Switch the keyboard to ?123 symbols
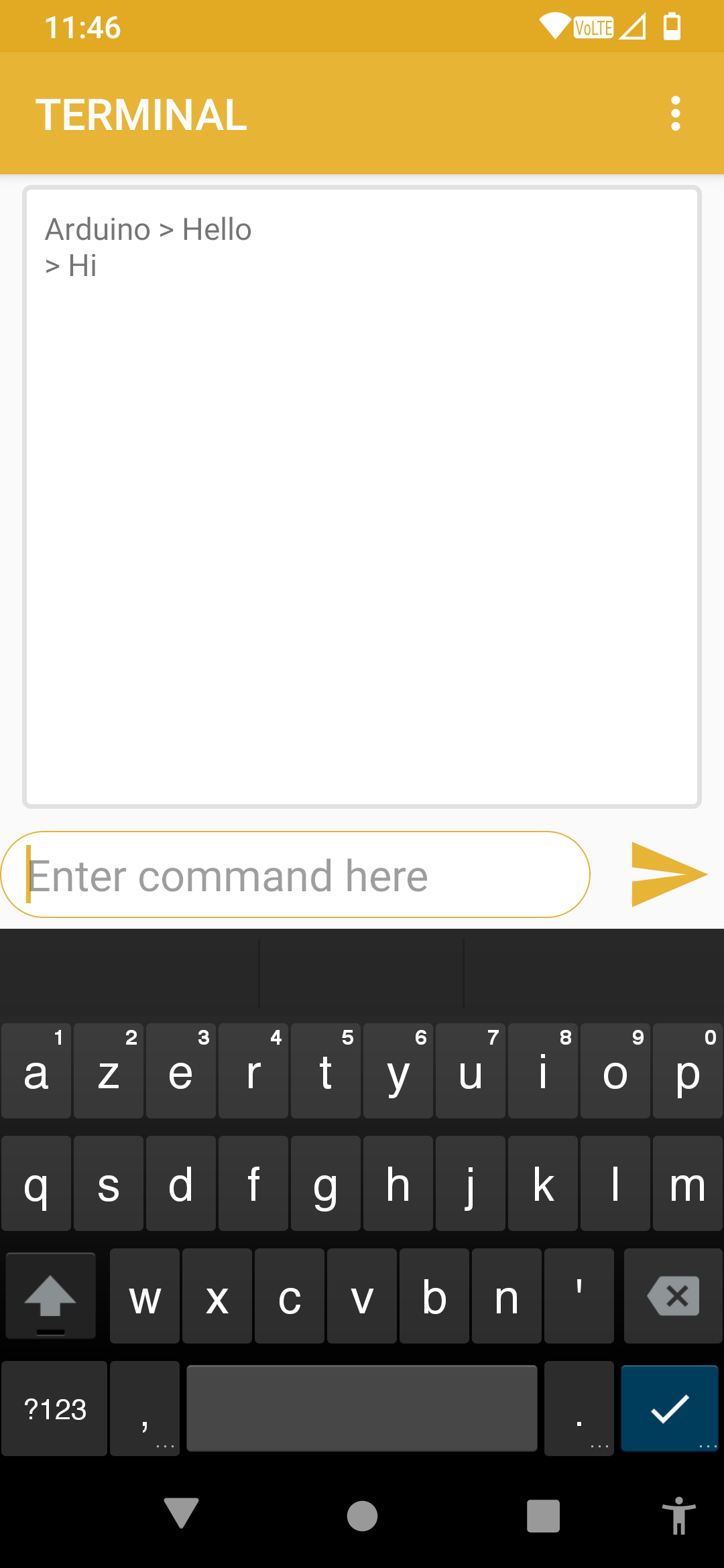The width and height of the screenshot is (724, 1568). (55, 1409)
